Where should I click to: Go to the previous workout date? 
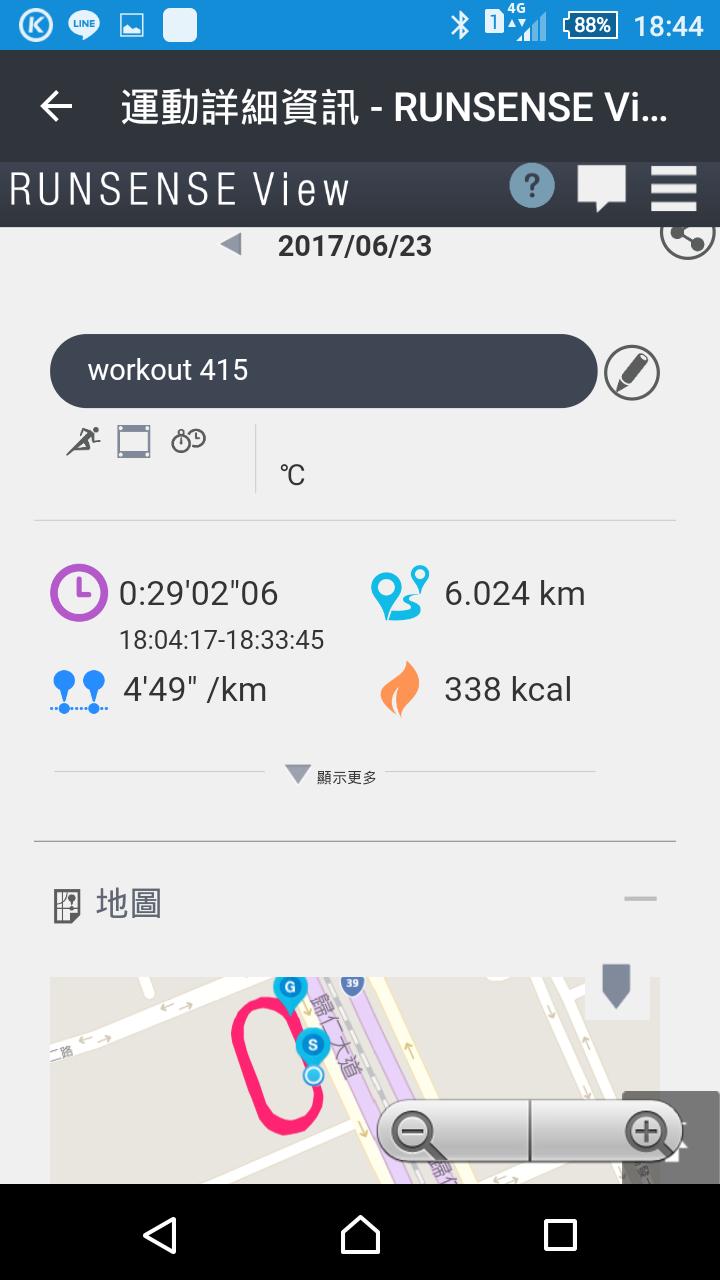click(231, 245)
